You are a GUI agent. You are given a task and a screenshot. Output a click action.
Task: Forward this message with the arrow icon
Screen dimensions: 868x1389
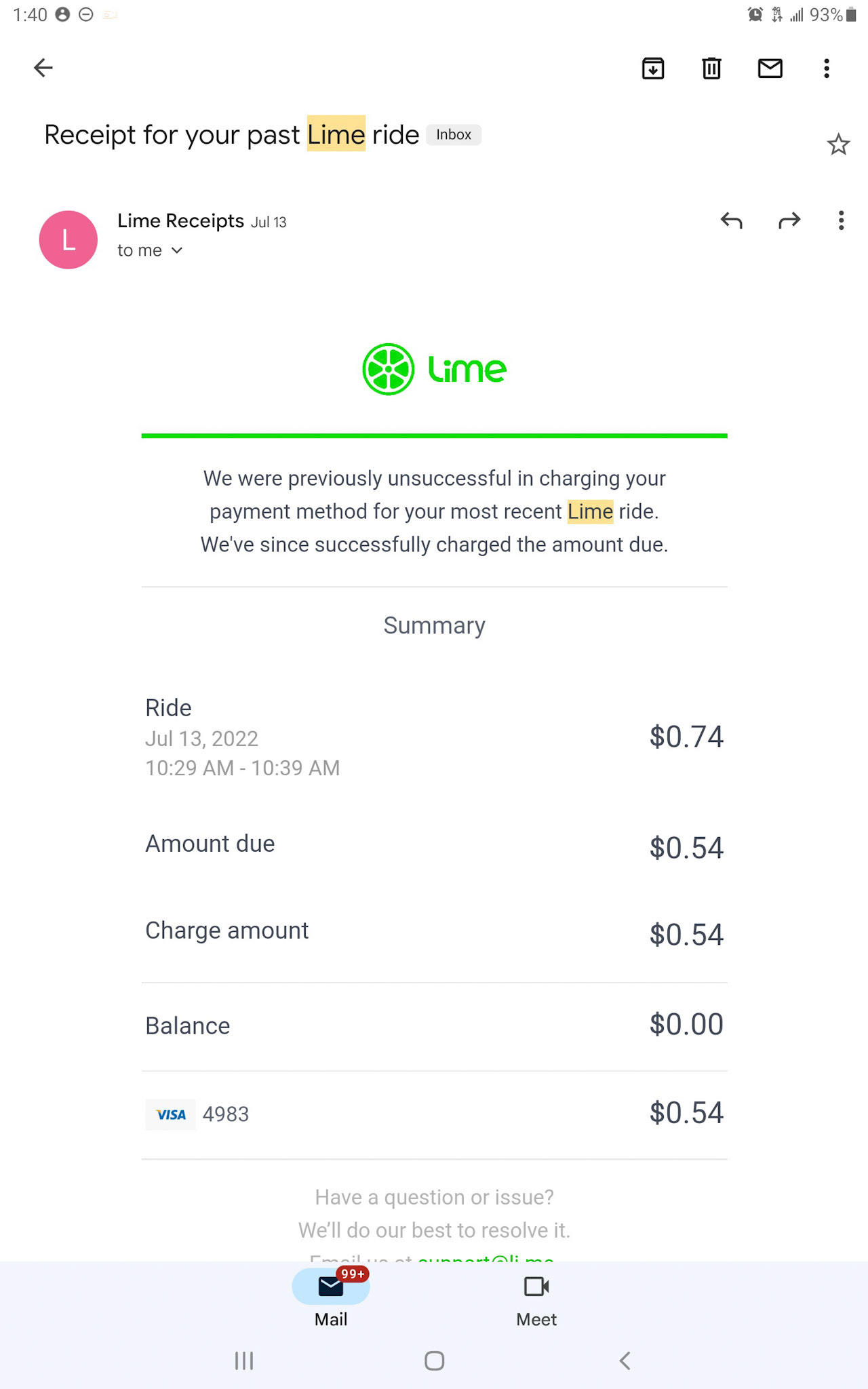pos(789,220)
